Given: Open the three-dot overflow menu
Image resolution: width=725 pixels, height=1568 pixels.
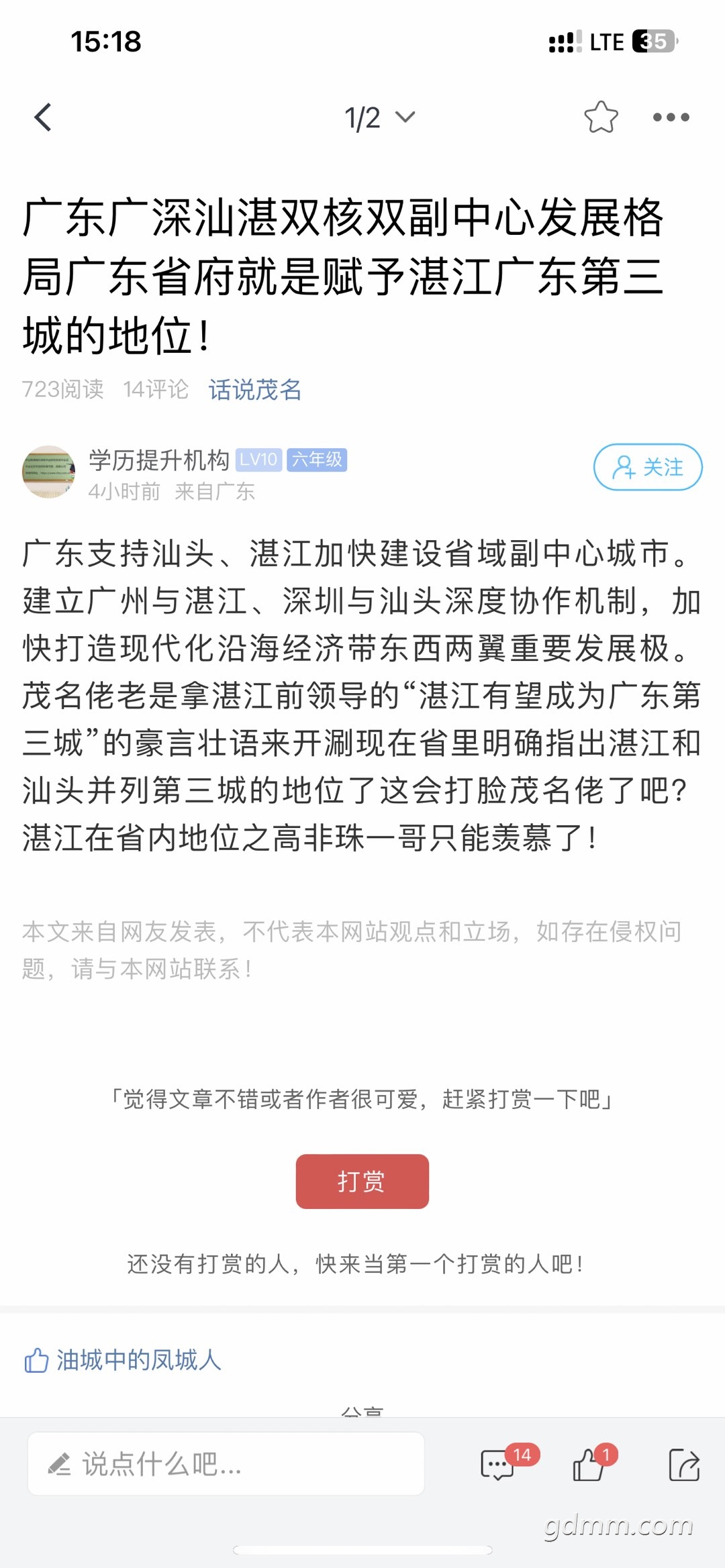Looking at the screenshot, I should coord(671,117).
